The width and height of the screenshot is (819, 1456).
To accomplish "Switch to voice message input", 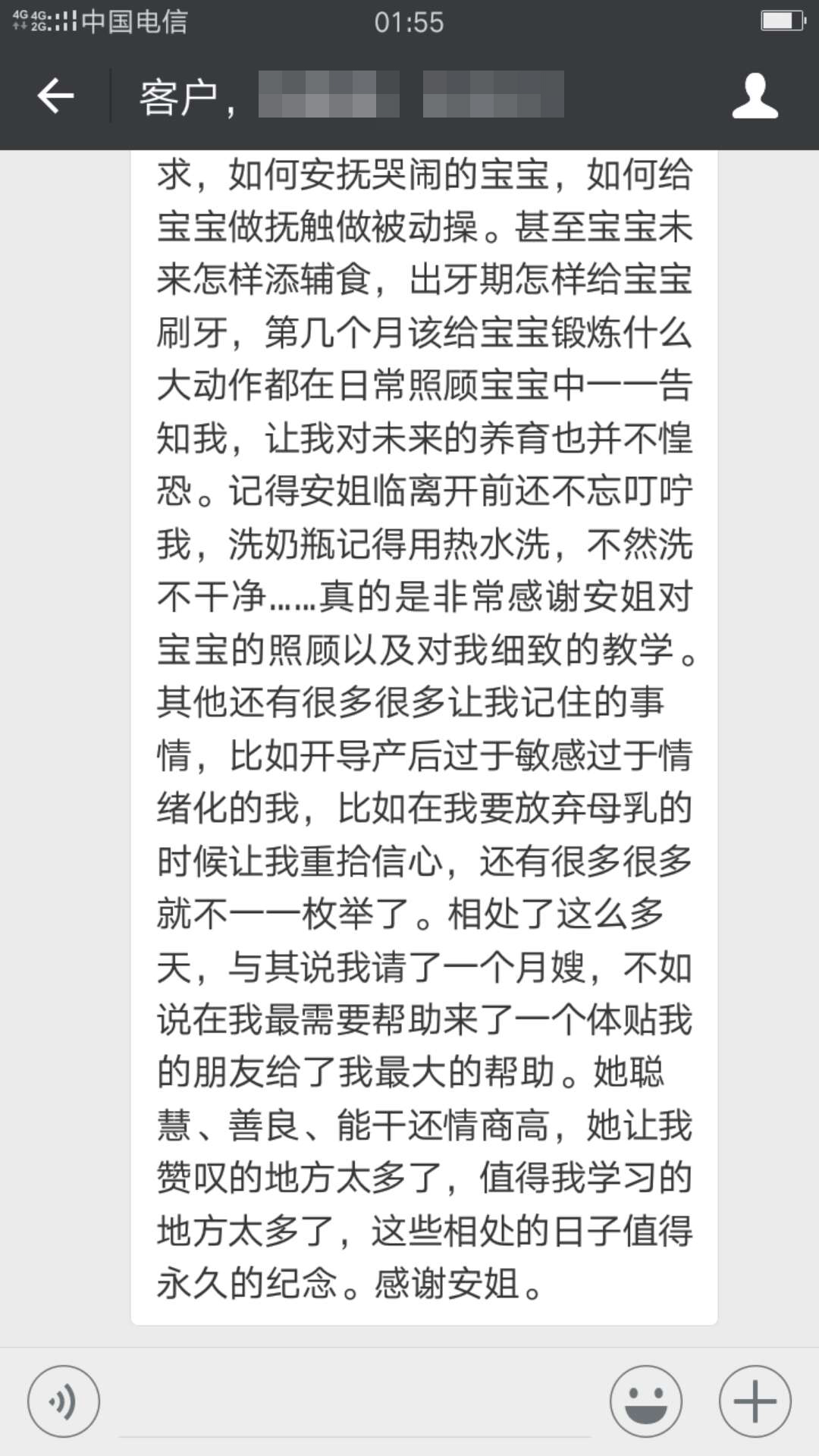I will (x=64, y=1402).
